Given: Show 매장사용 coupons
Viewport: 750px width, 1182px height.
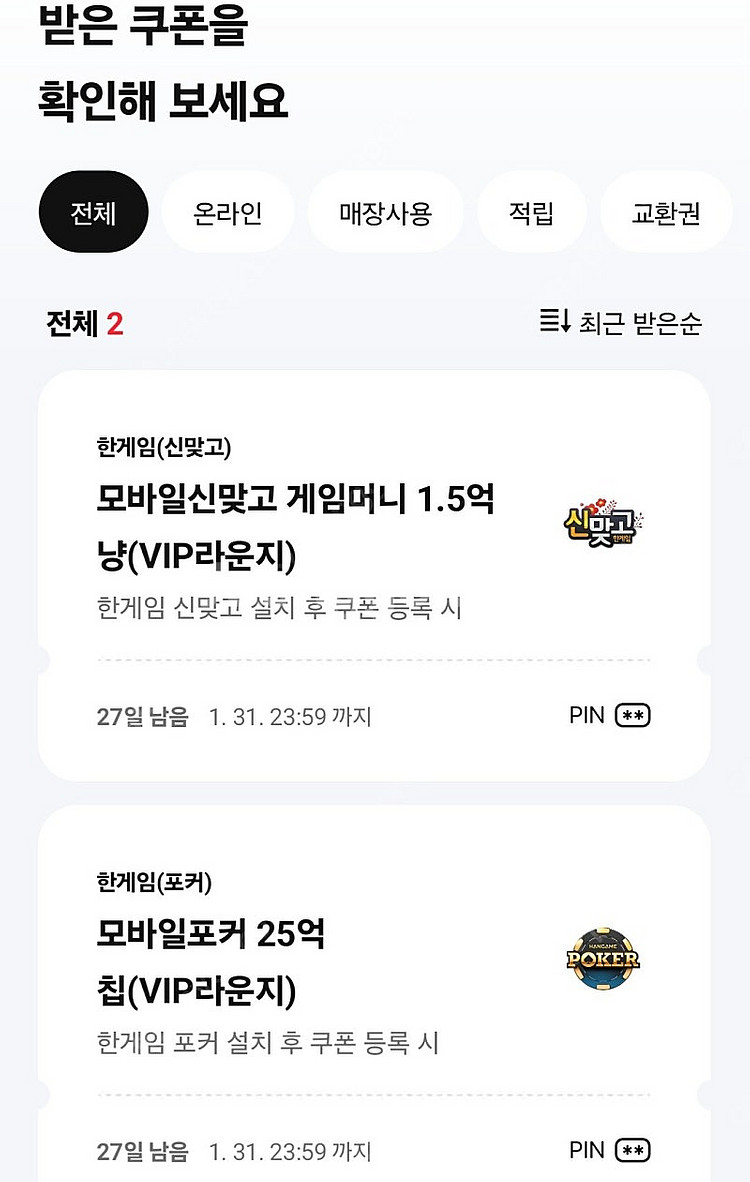Looking at the screenshot, I should [385, 212].
